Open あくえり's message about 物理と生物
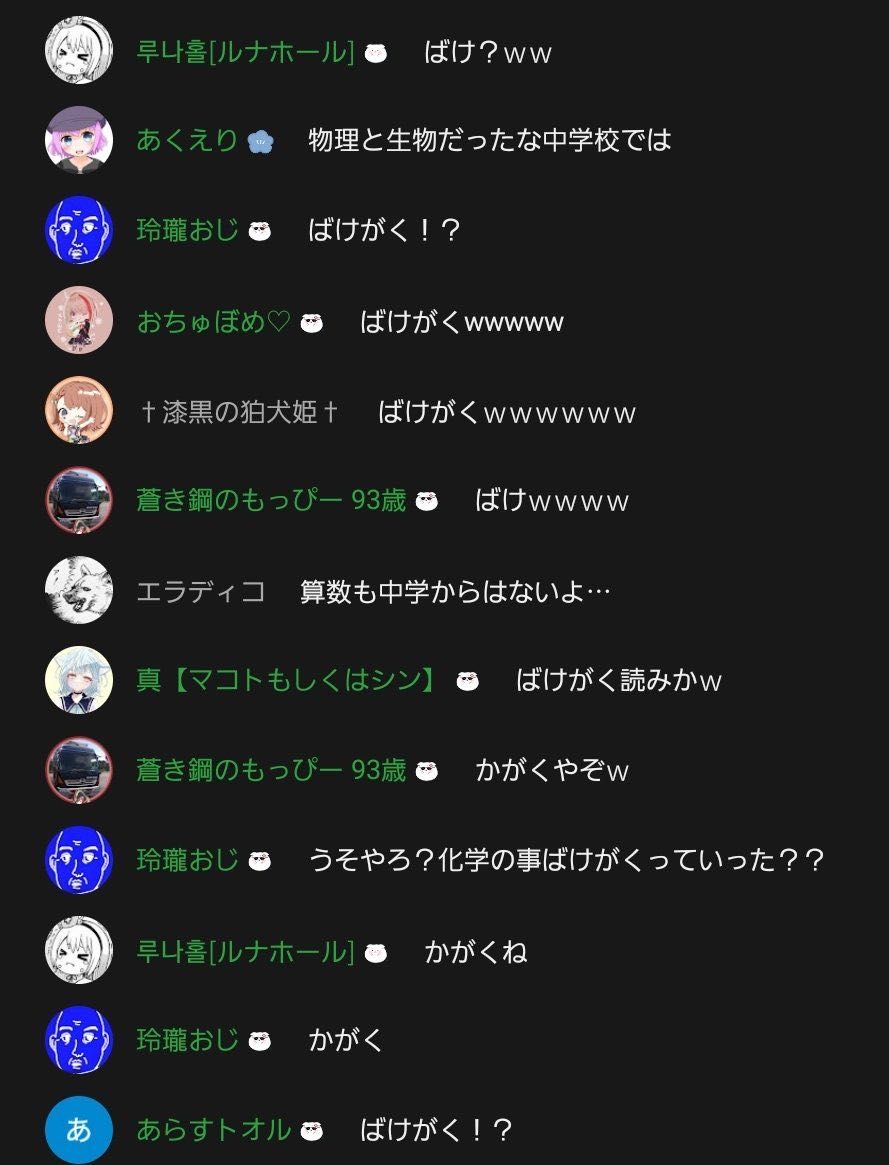The width and height of the screenshot is (889, 1165). pyautogui.click(x=489, y=140)
